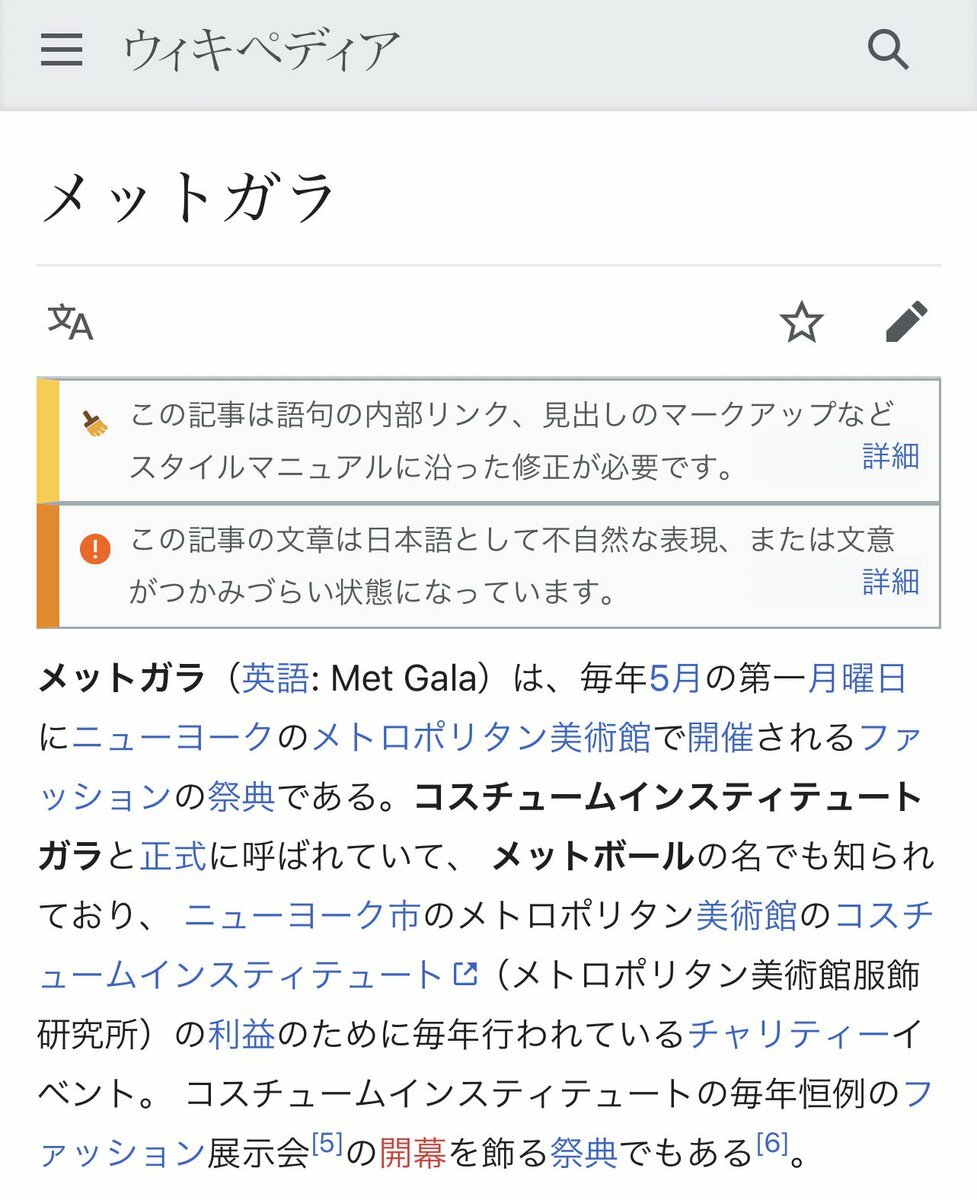Edit this article with the pencil

coord(907,322)
